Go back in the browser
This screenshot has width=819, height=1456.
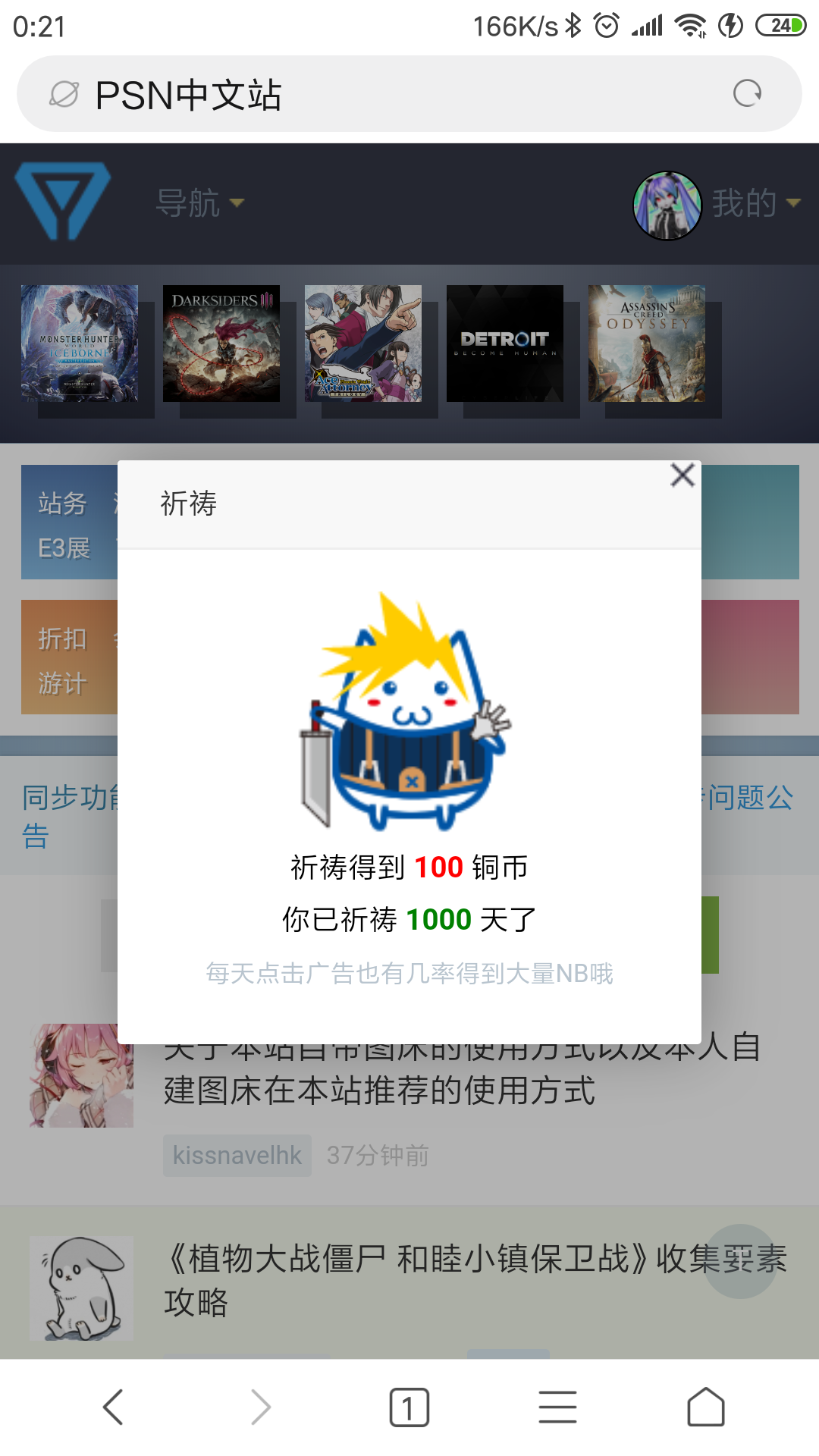tap(113, 1407)
